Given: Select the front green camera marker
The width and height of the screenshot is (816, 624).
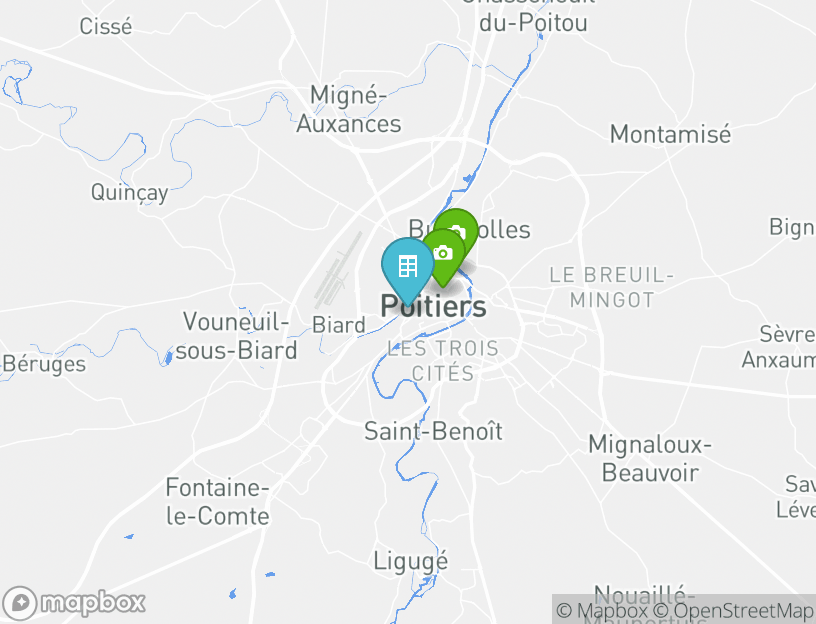Looking at the screenshot, I should 443,255.
